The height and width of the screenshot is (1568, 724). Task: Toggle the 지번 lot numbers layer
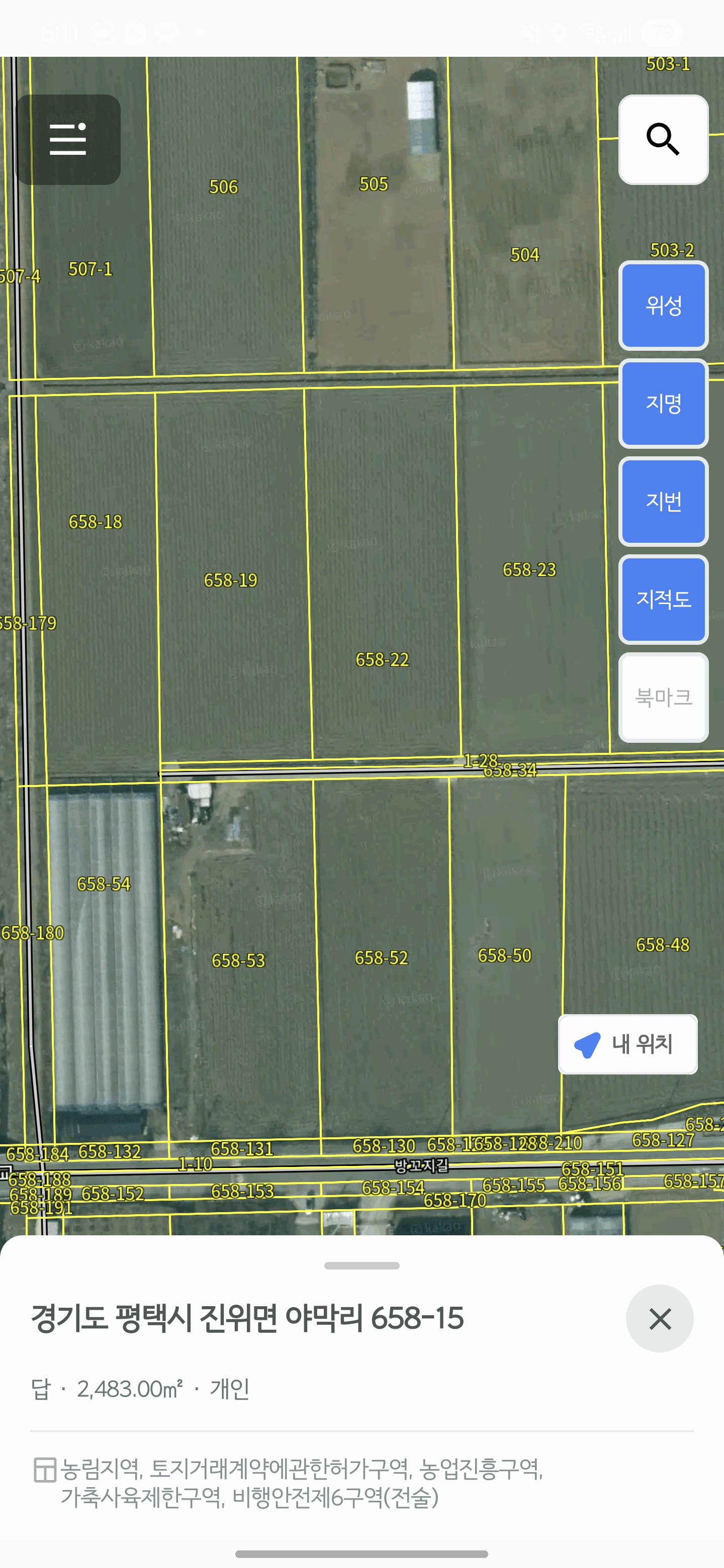[663, 502]
